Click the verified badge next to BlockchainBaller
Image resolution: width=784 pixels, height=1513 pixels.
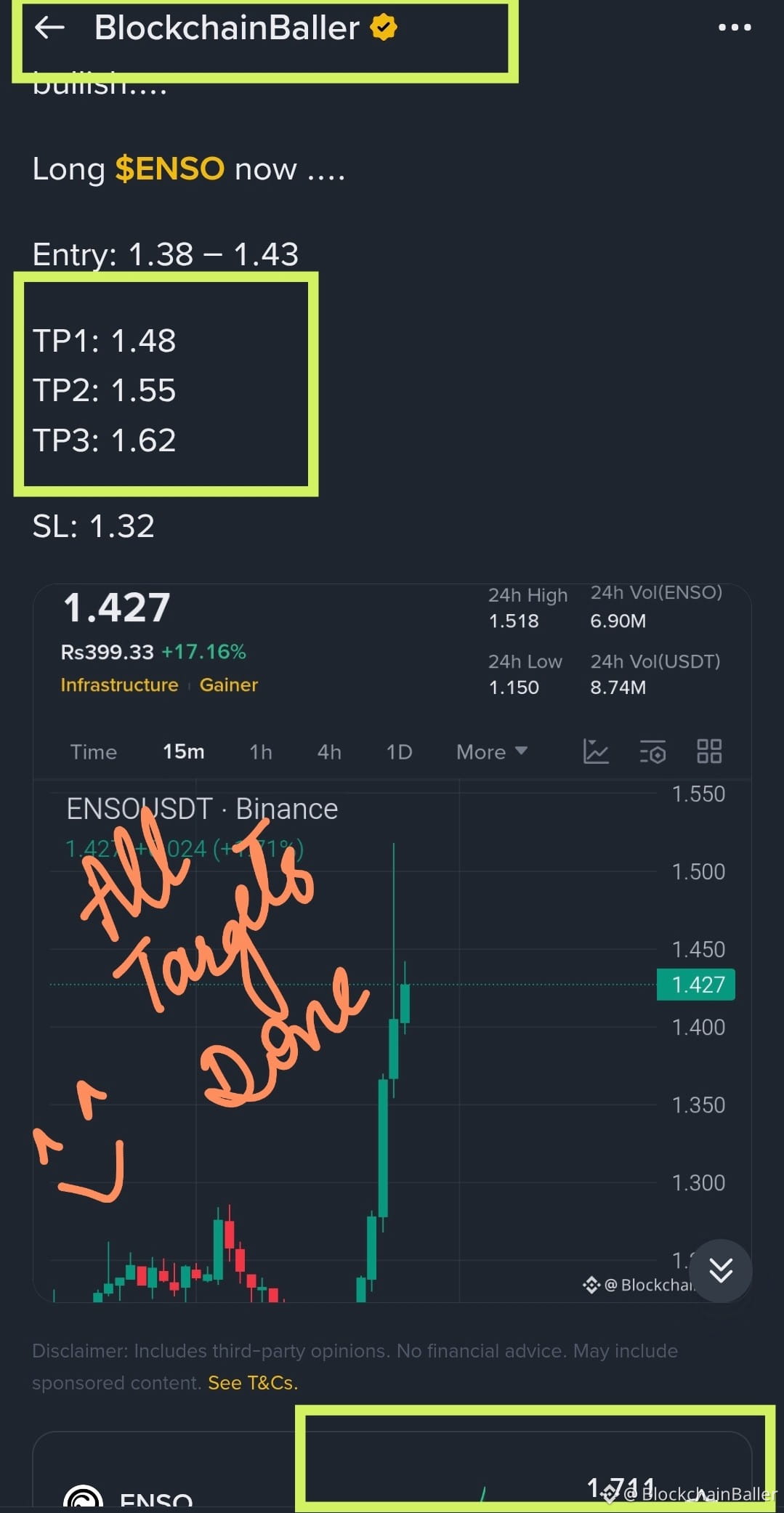click(x=384, y=28)
